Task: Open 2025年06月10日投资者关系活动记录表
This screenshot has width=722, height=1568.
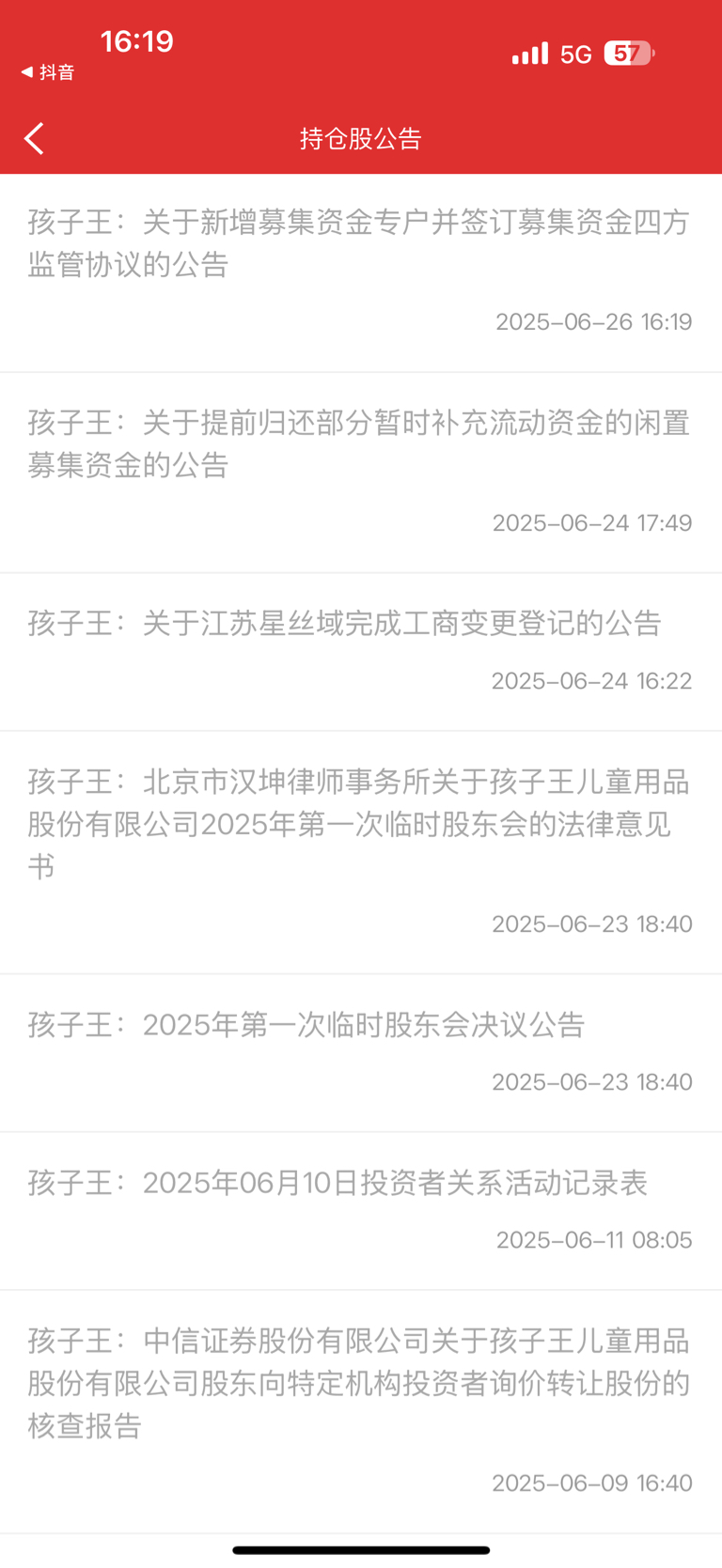Action: point(361,1212)
